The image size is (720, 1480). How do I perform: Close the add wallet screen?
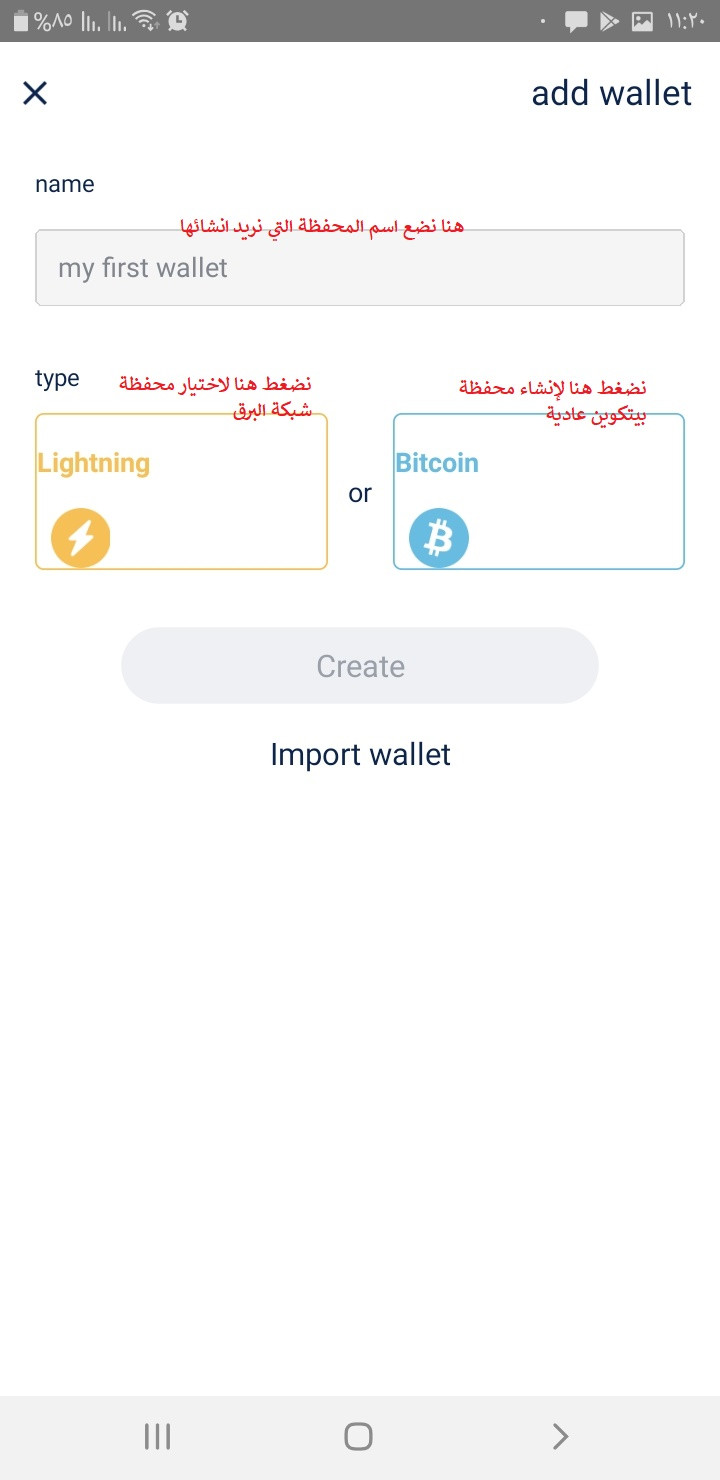coord(35,93)
